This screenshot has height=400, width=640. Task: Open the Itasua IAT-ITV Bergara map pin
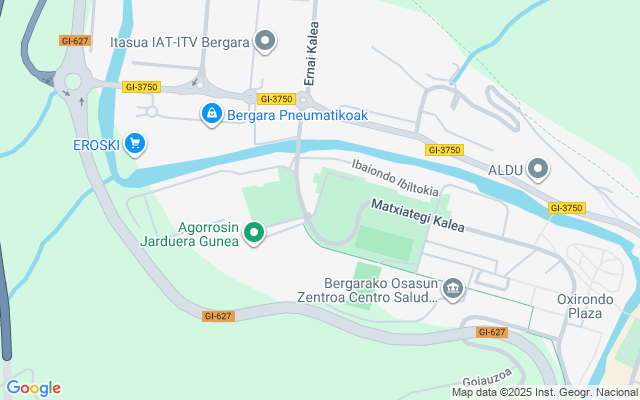pos(265,41)
